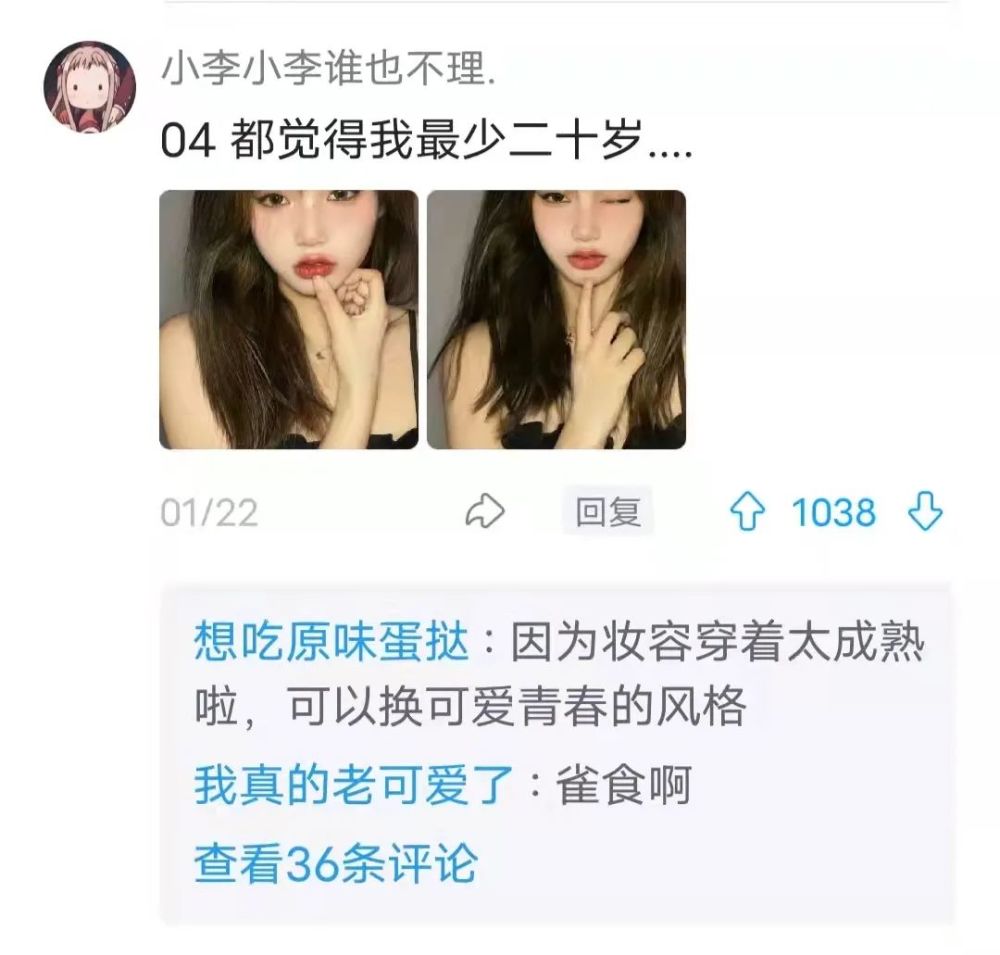Tap the 回复 reply button
Image resolution: width=1000 pixels, height=955 pixels.
pos(607,512)
